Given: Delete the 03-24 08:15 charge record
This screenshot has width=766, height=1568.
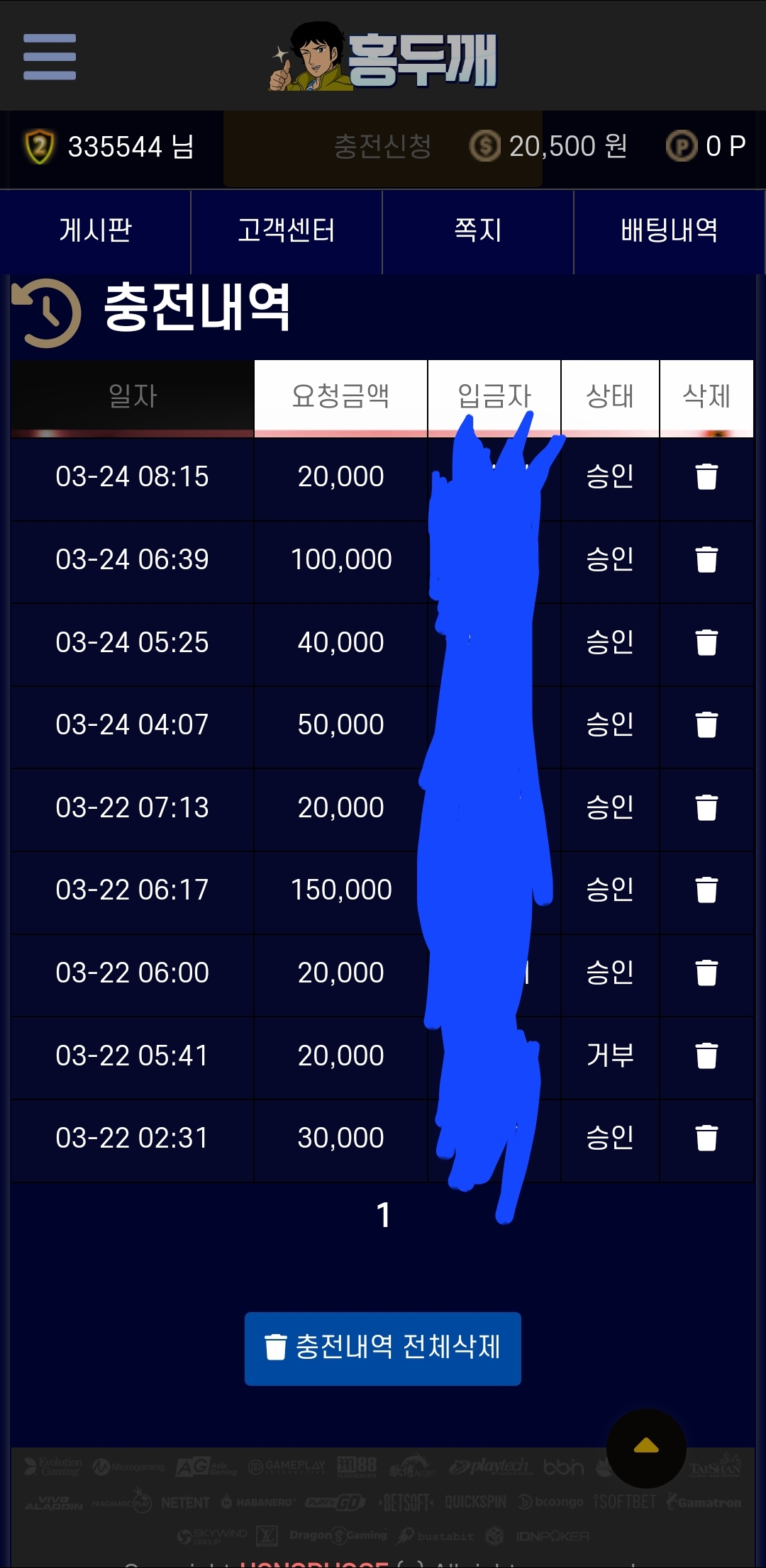Looking at the screenshot, I should [706, 477].
